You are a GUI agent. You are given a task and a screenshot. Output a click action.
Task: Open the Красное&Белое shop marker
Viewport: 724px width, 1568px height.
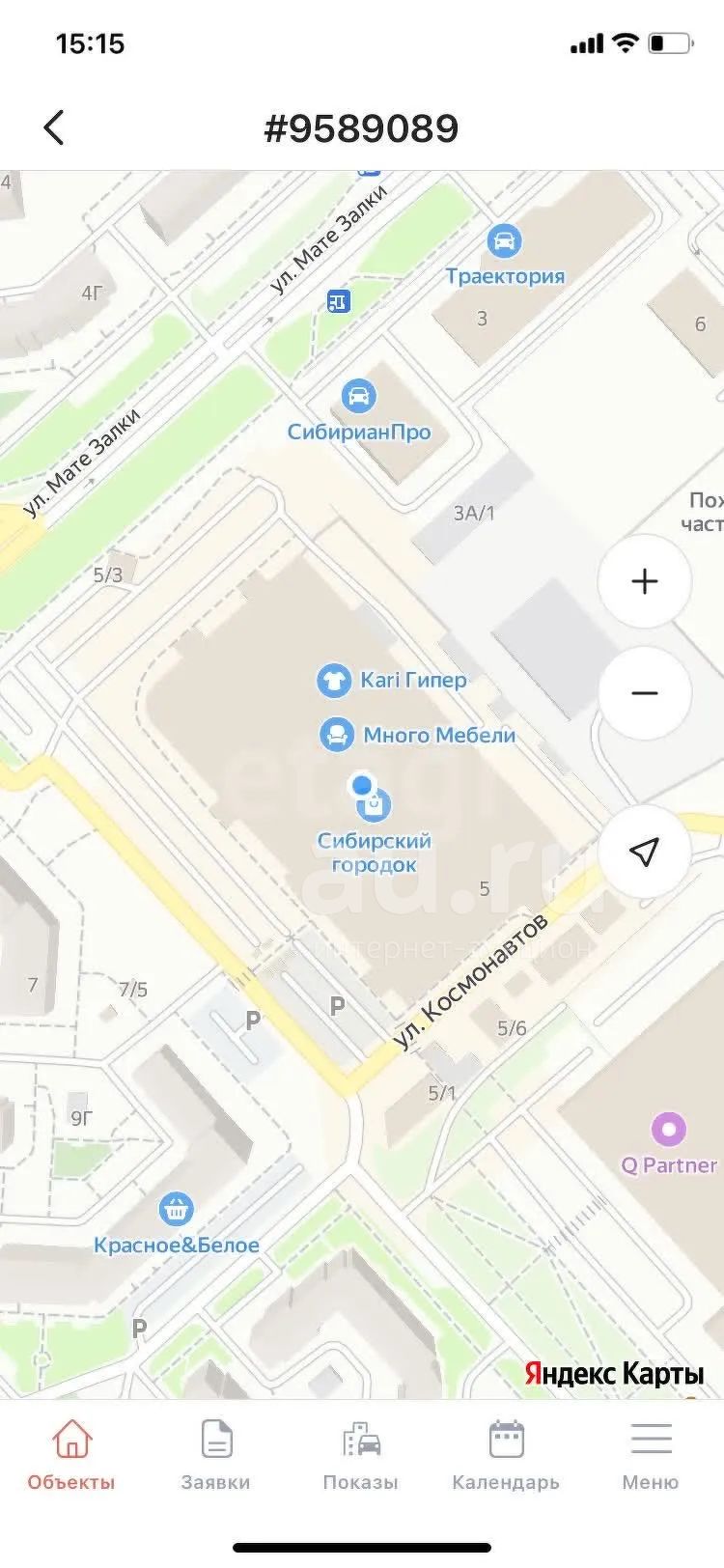point(176,1209)
